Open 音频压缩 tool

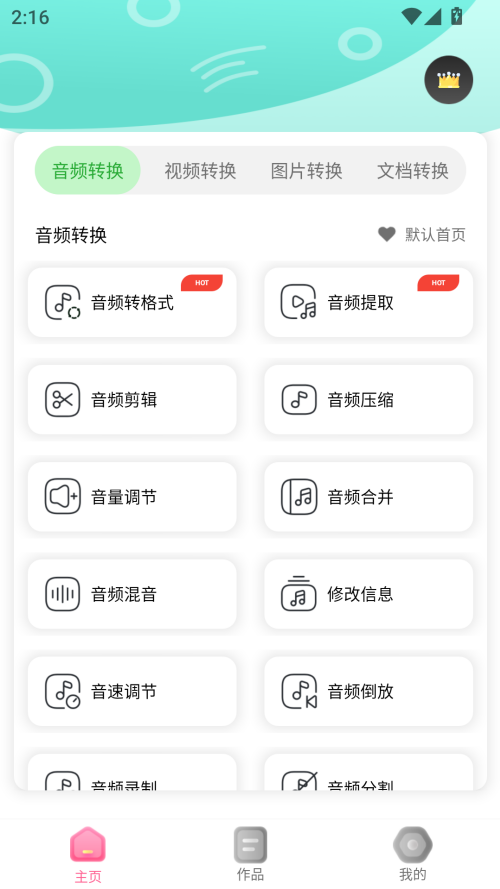coord(368,400)
